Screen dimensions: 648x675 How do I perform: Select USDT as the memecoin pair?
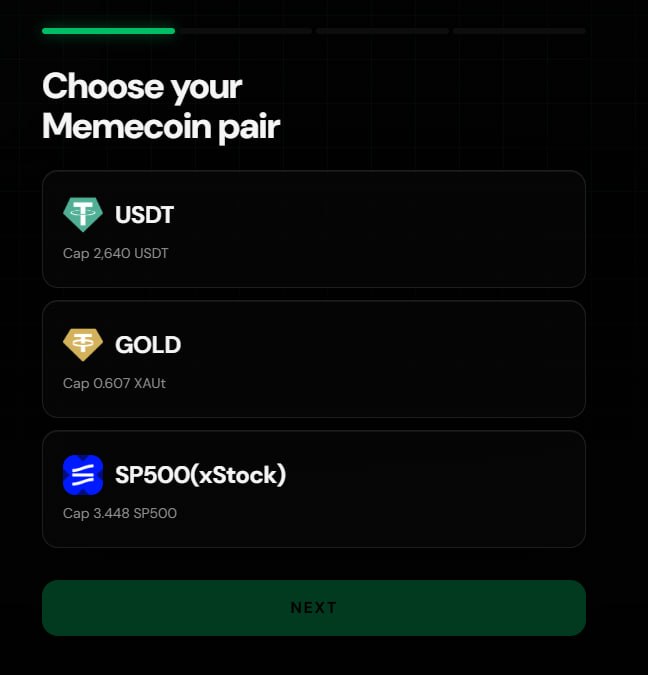click(x=313, y=229)
